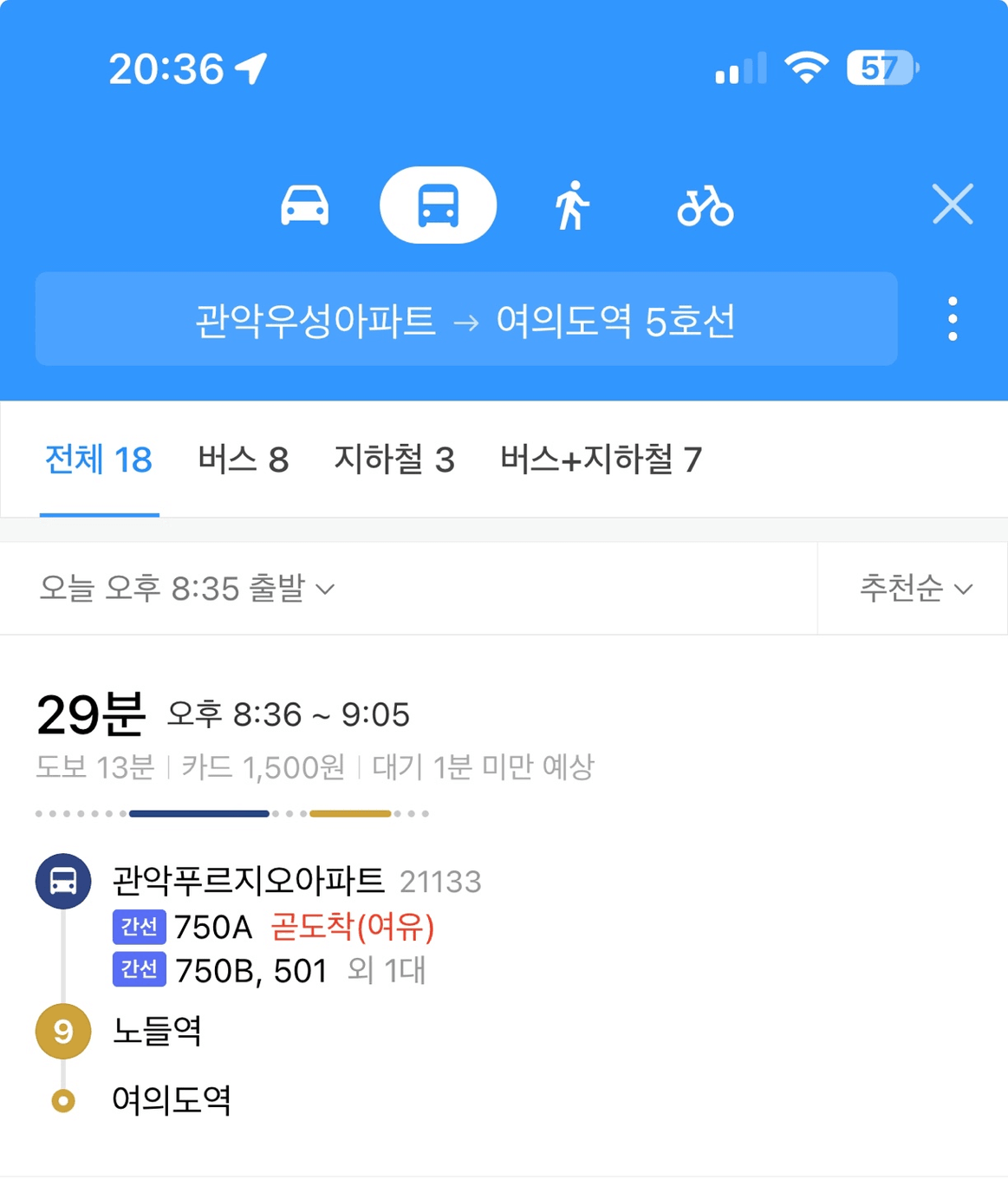Select the 전체 18 tab
This screenshot has width=1008, height=1186.
click(x=99, y=459)
